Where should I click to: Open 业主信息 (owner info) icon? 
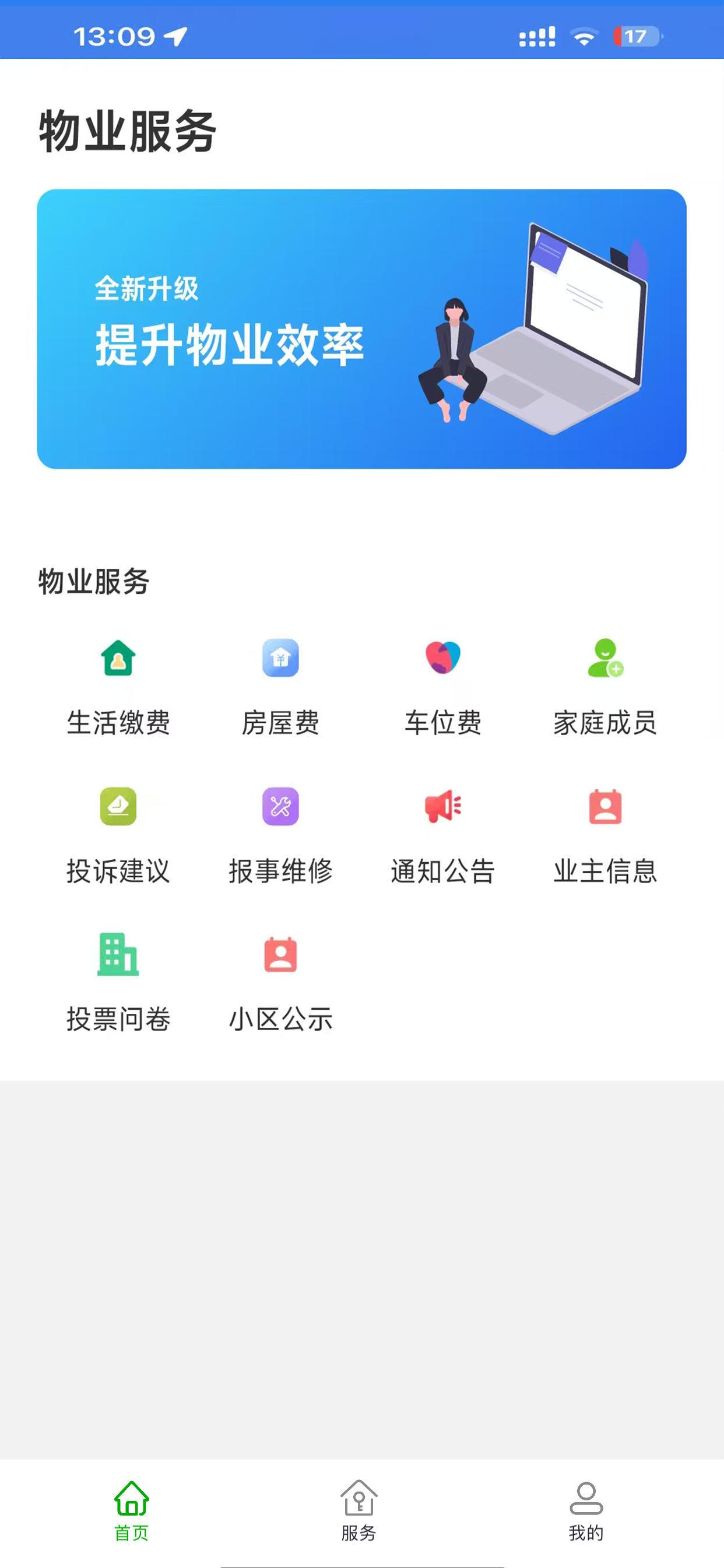[x=604, y=810]
